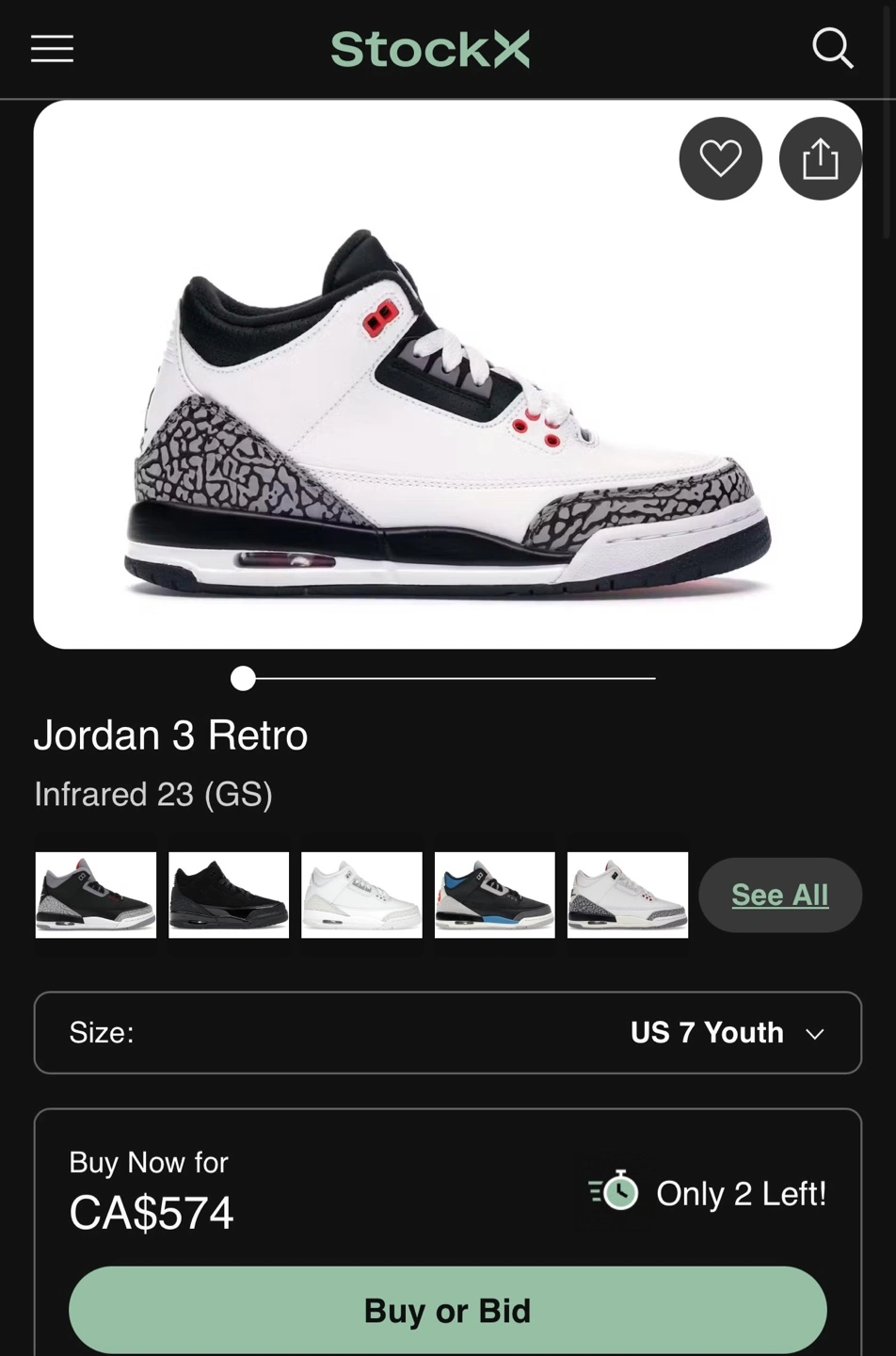Tap See All colorways

pyautogui.click(x=779, y=895)
